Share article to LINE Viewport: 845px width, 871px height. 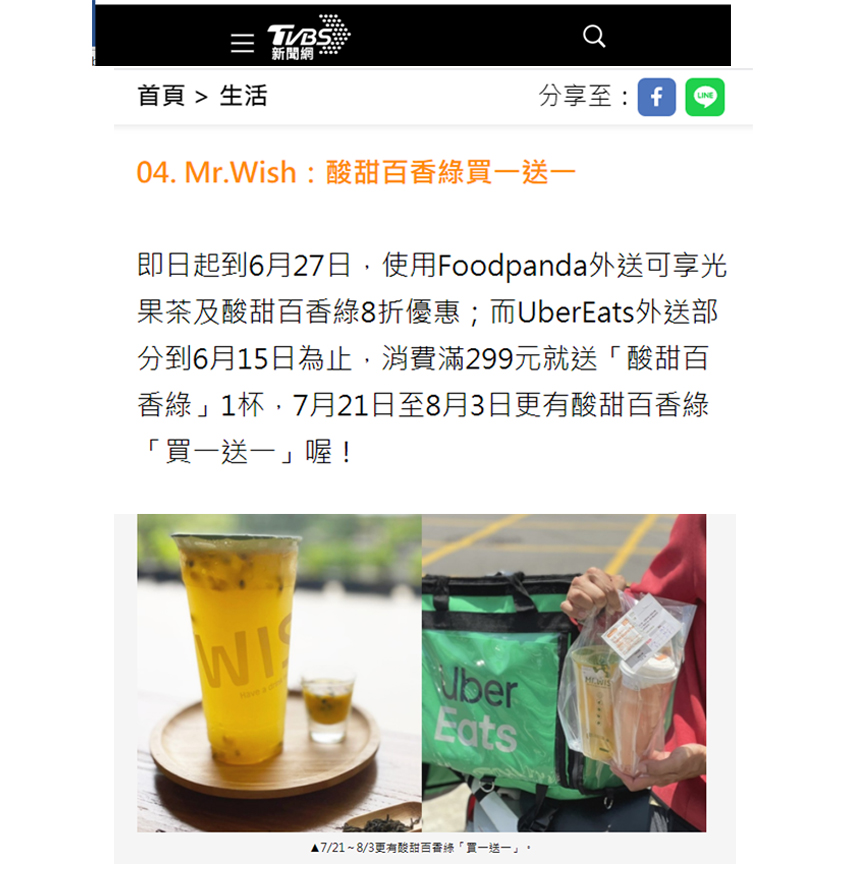[x=705, y=97]
